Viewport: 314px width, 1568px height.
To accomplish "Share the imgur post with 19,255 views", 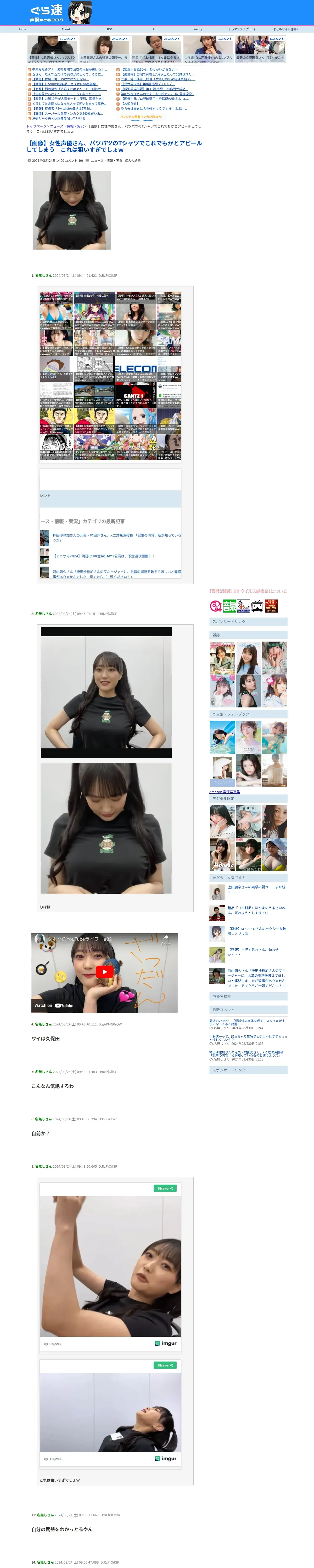I will [165, 1365].
